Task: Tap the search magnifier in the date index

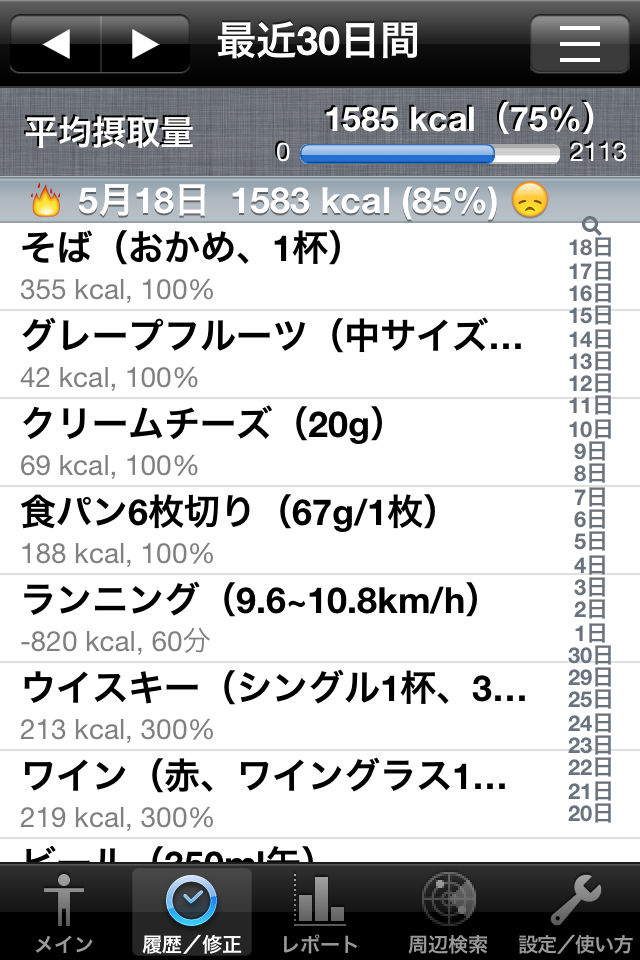Action: [591, 226]
